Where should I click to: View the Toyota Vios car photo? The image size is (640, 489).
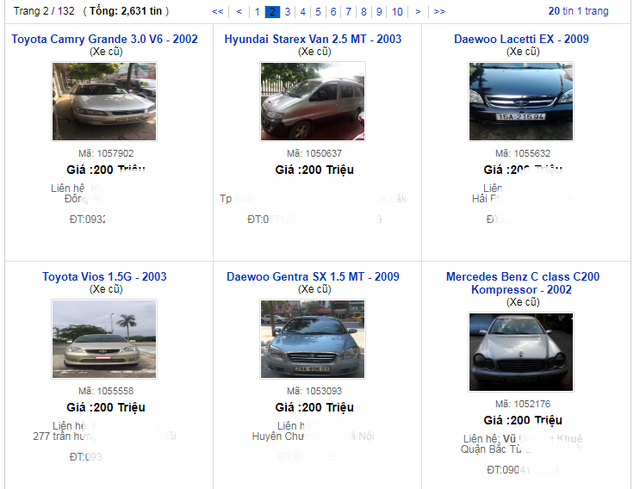(x=104, y=339)
